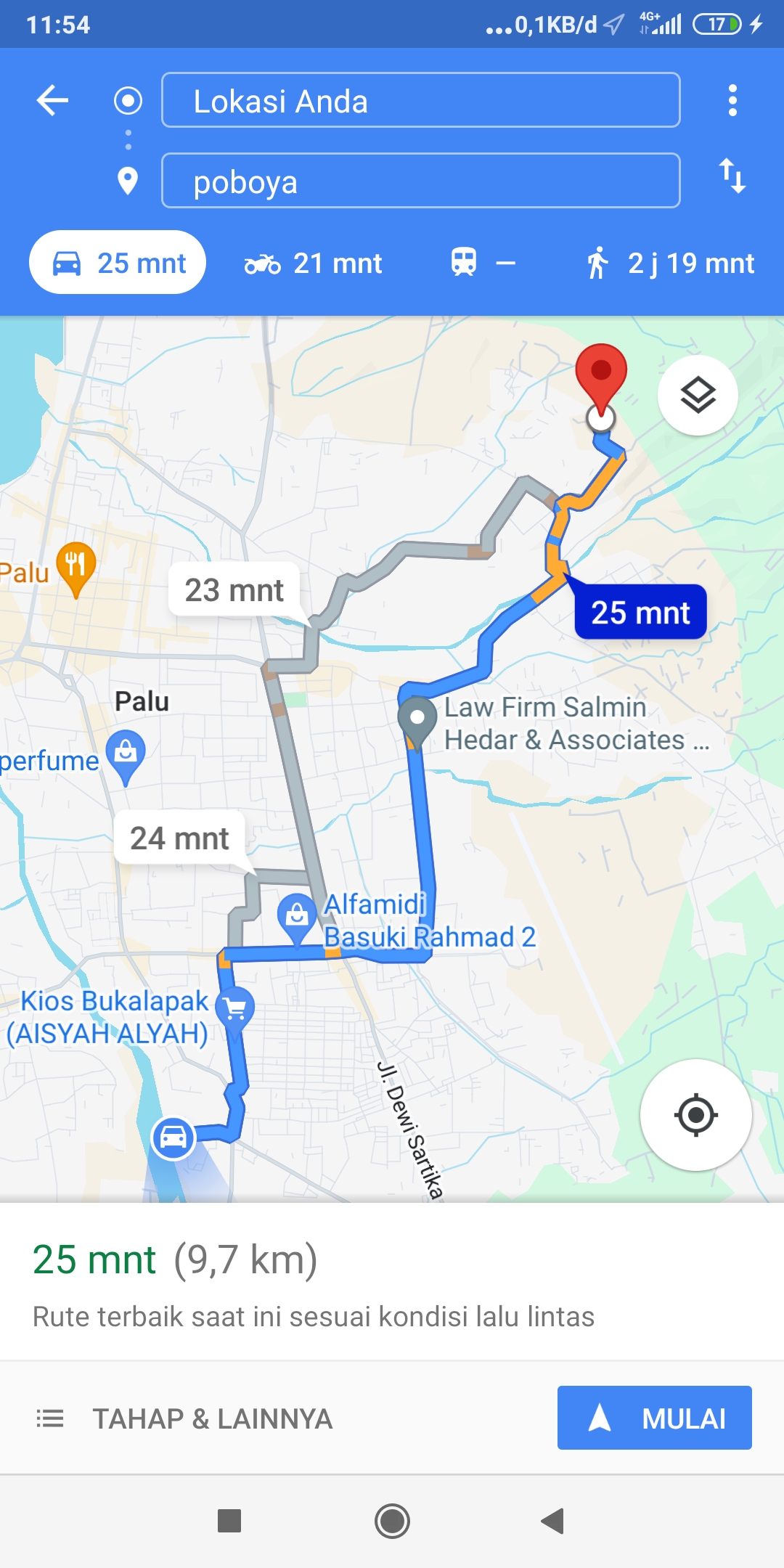Viewport: 784px width, 1568px height.
Task: Edit the Lokasi Anda starting point field
Action: [x=421, y=100]
